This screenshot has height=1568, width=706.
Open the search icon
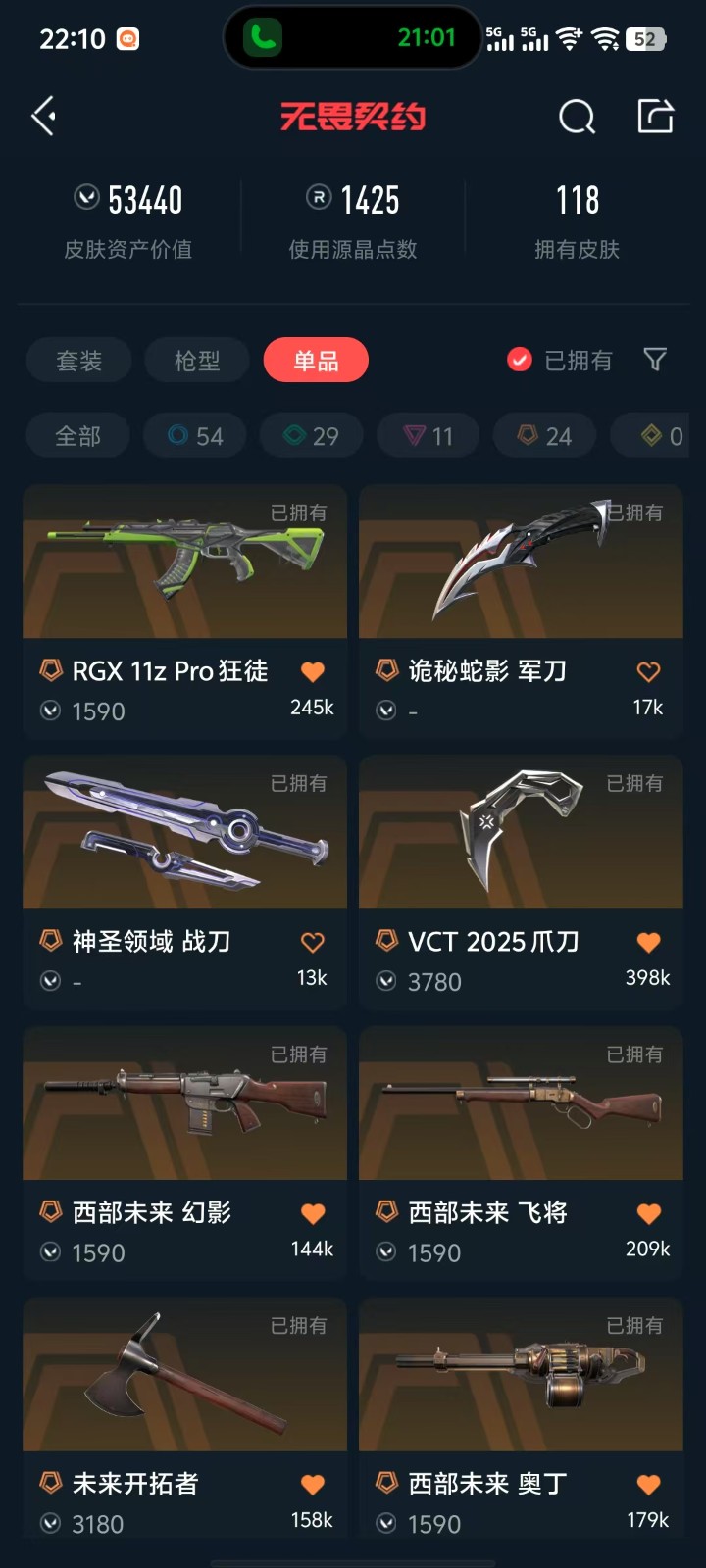click(577, 117)
